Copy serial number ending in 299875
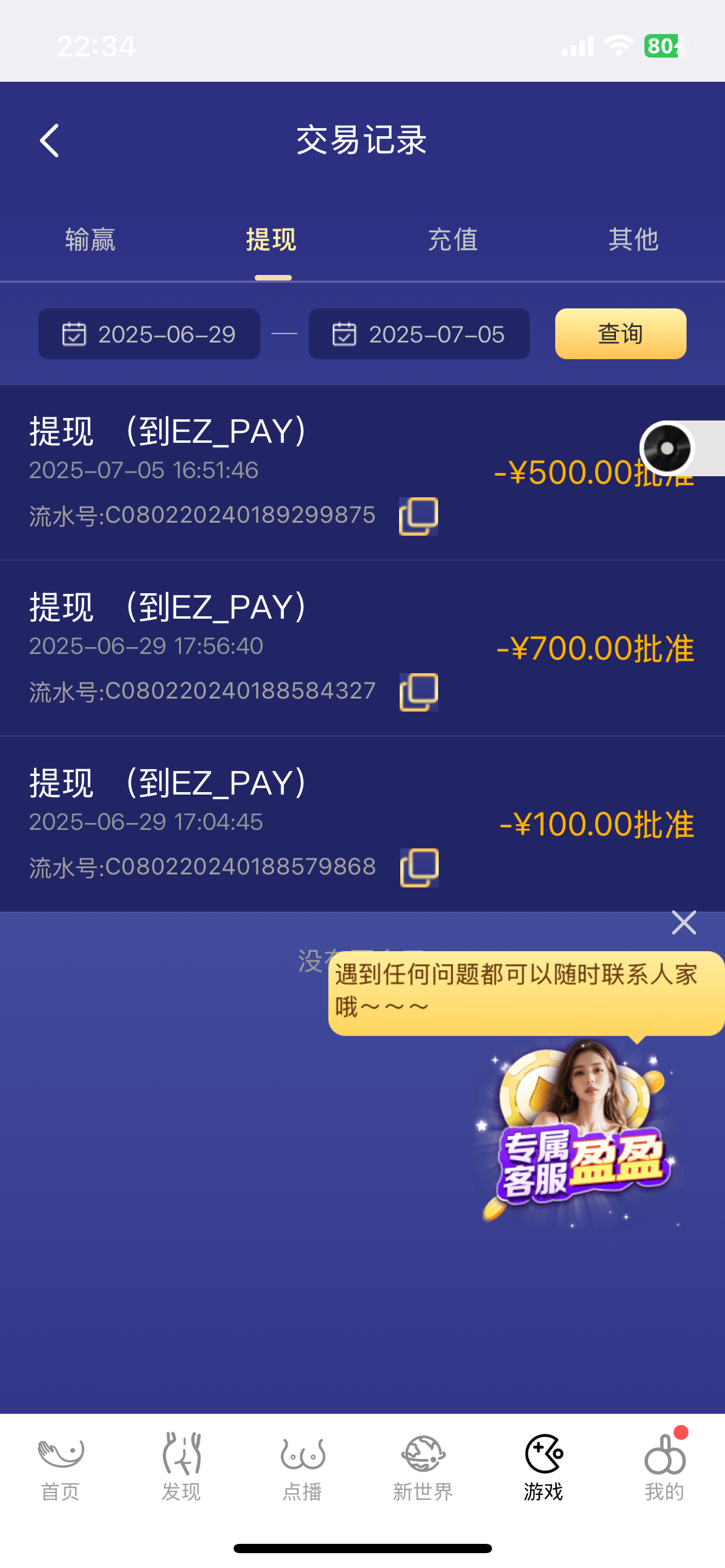The width and height of the screenshot is (725, 1568). pos(419,516)
